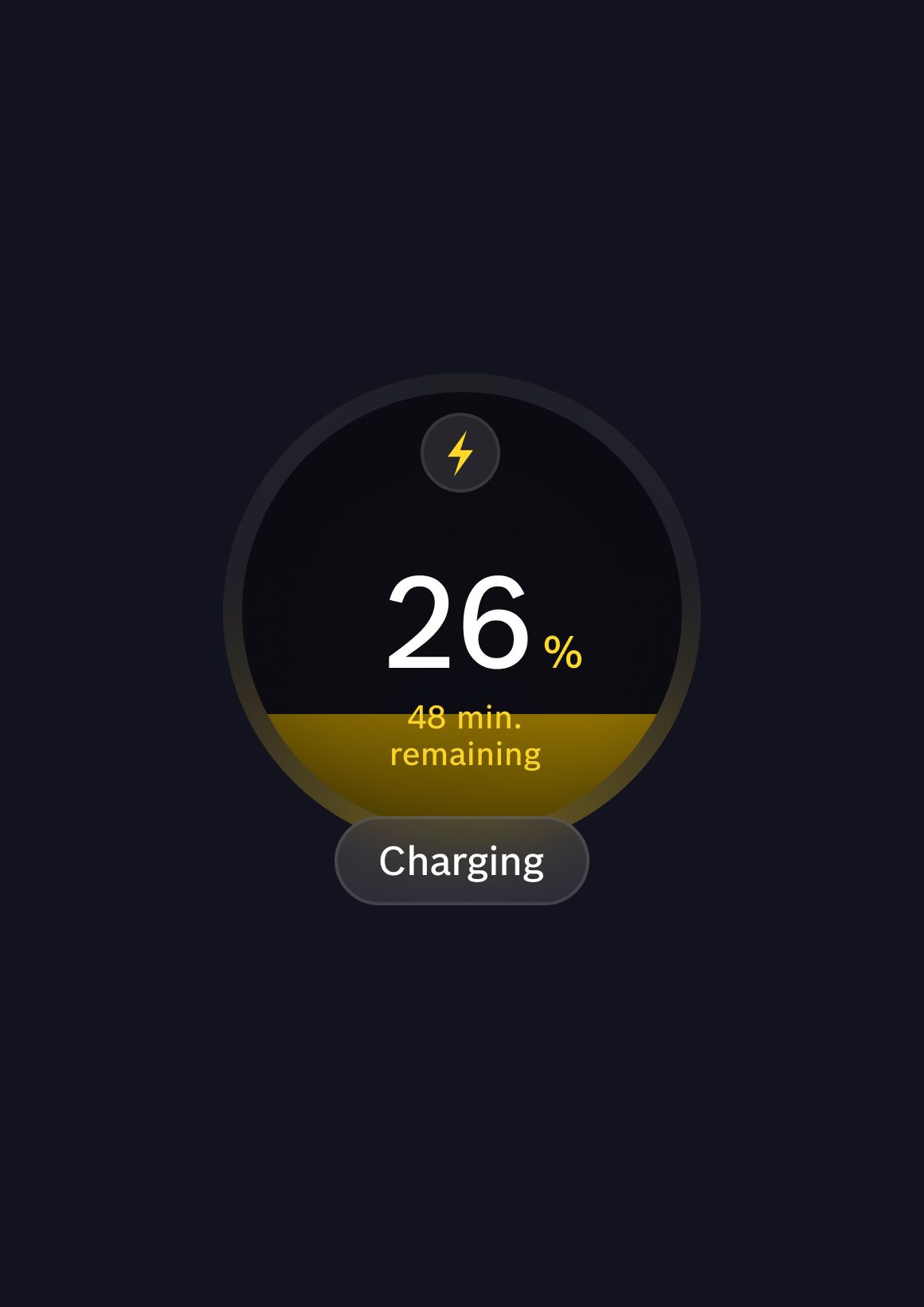Tap the Charging status button

coord(461,861)
